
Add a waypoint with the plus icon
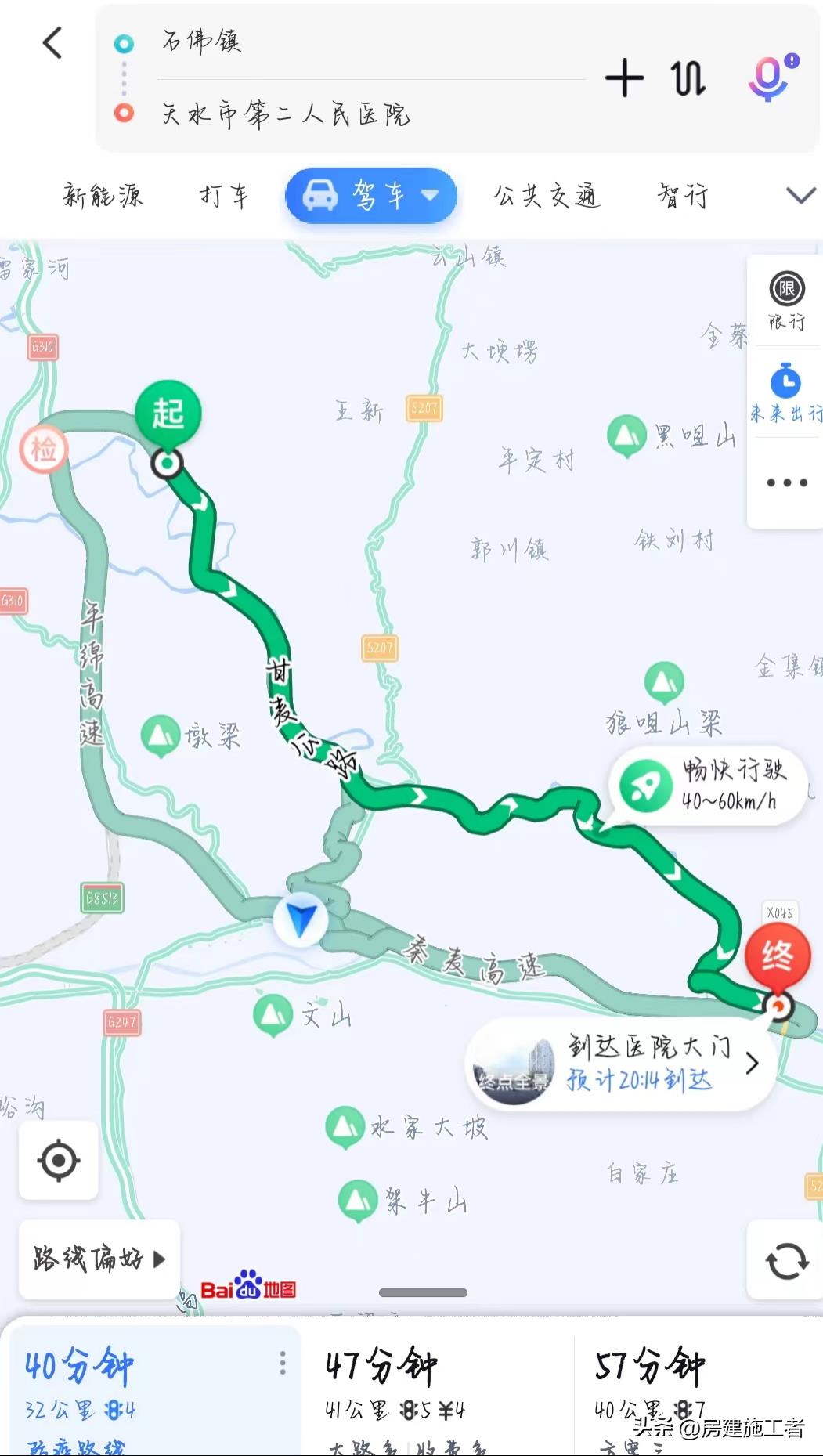click(x=624, y=78)
